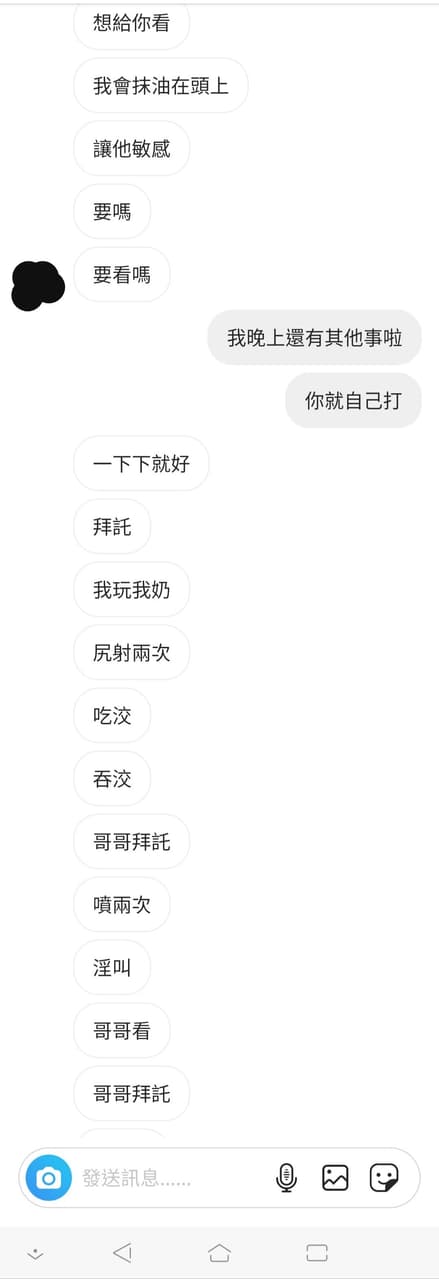
Task: Tap the message input field
Action: point(168,1178)
